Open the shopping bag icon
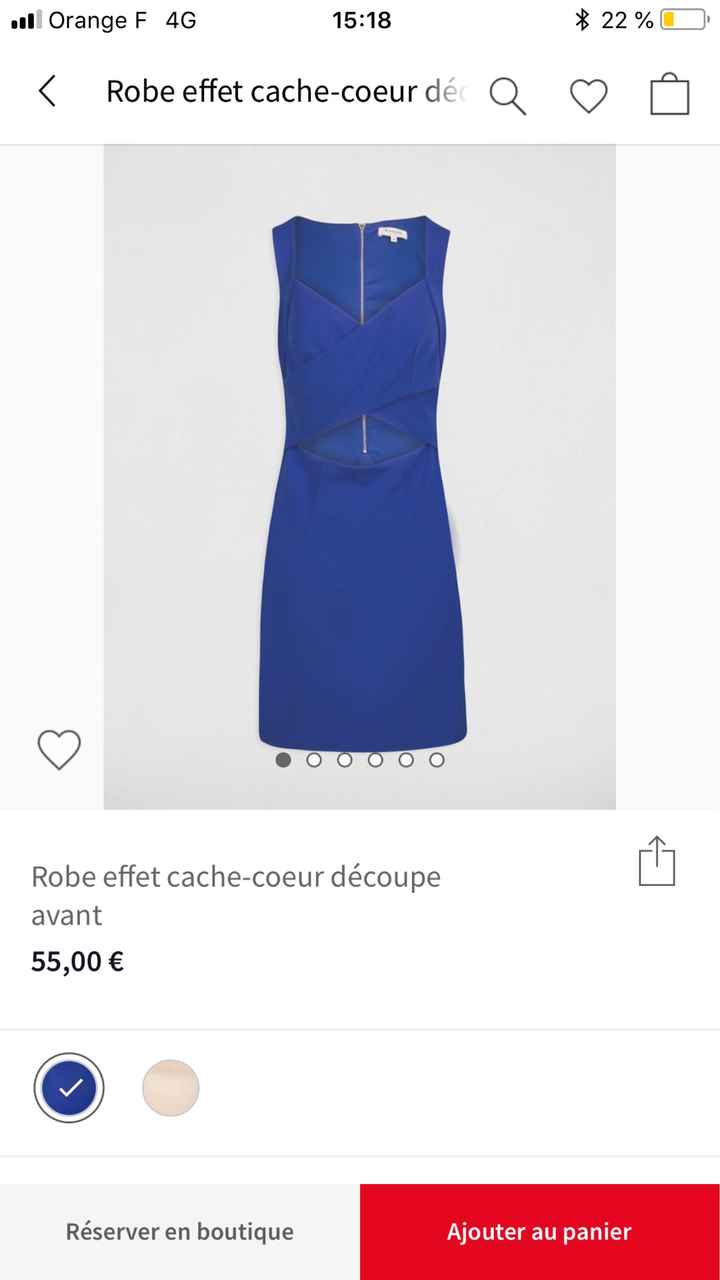 [670, 95]
